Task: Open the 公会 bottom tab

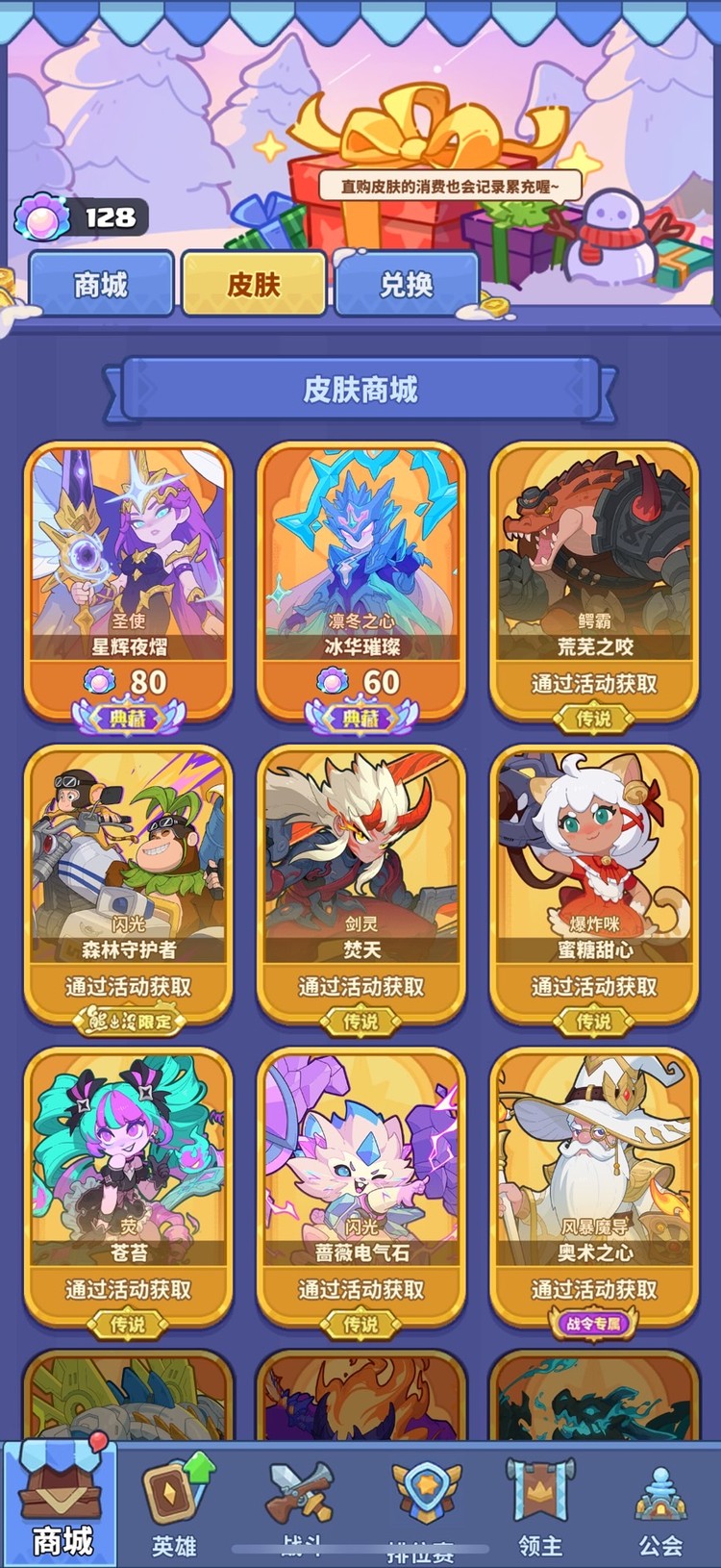Action: point(660,1505)
